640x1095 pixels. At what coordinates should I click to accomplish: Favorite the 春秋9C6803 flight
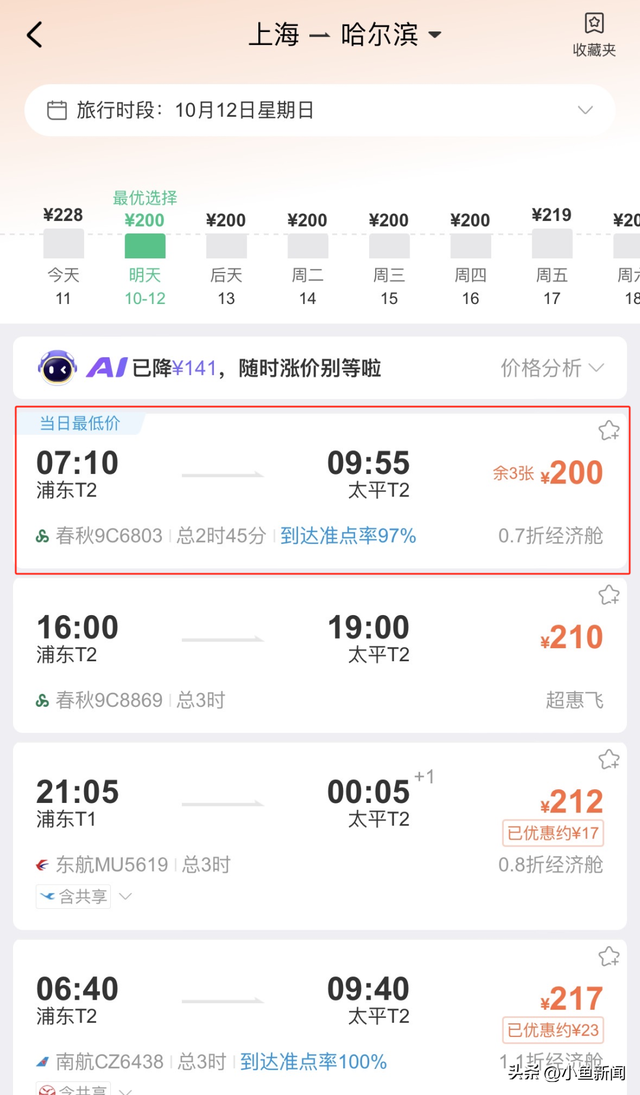[x=608, y=431]
